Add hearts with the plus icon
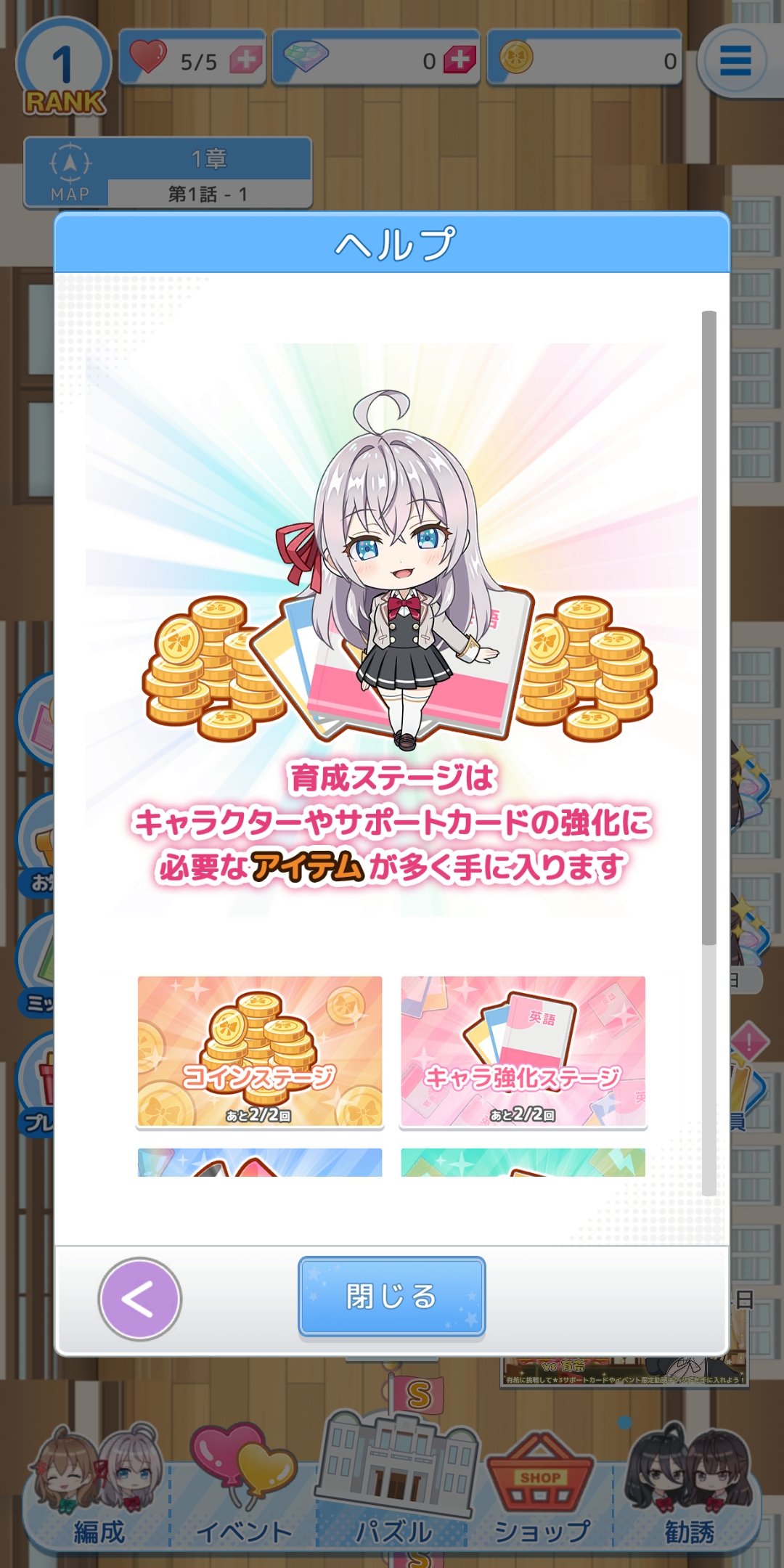Viewport: 784px width, 1568px height. 246,60
